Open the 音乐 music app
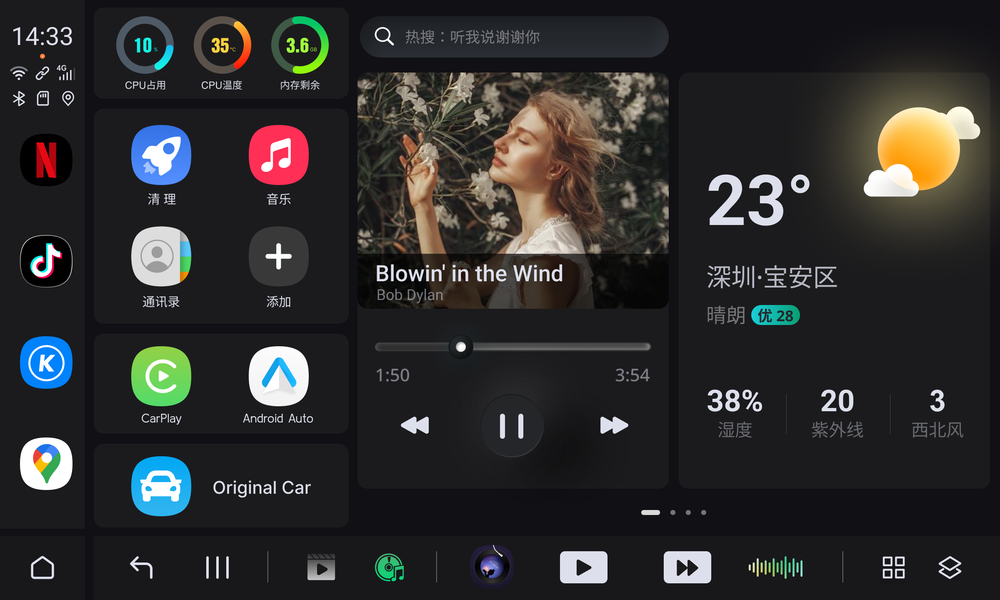1000x600 pixels. click(x=278, y=156)
